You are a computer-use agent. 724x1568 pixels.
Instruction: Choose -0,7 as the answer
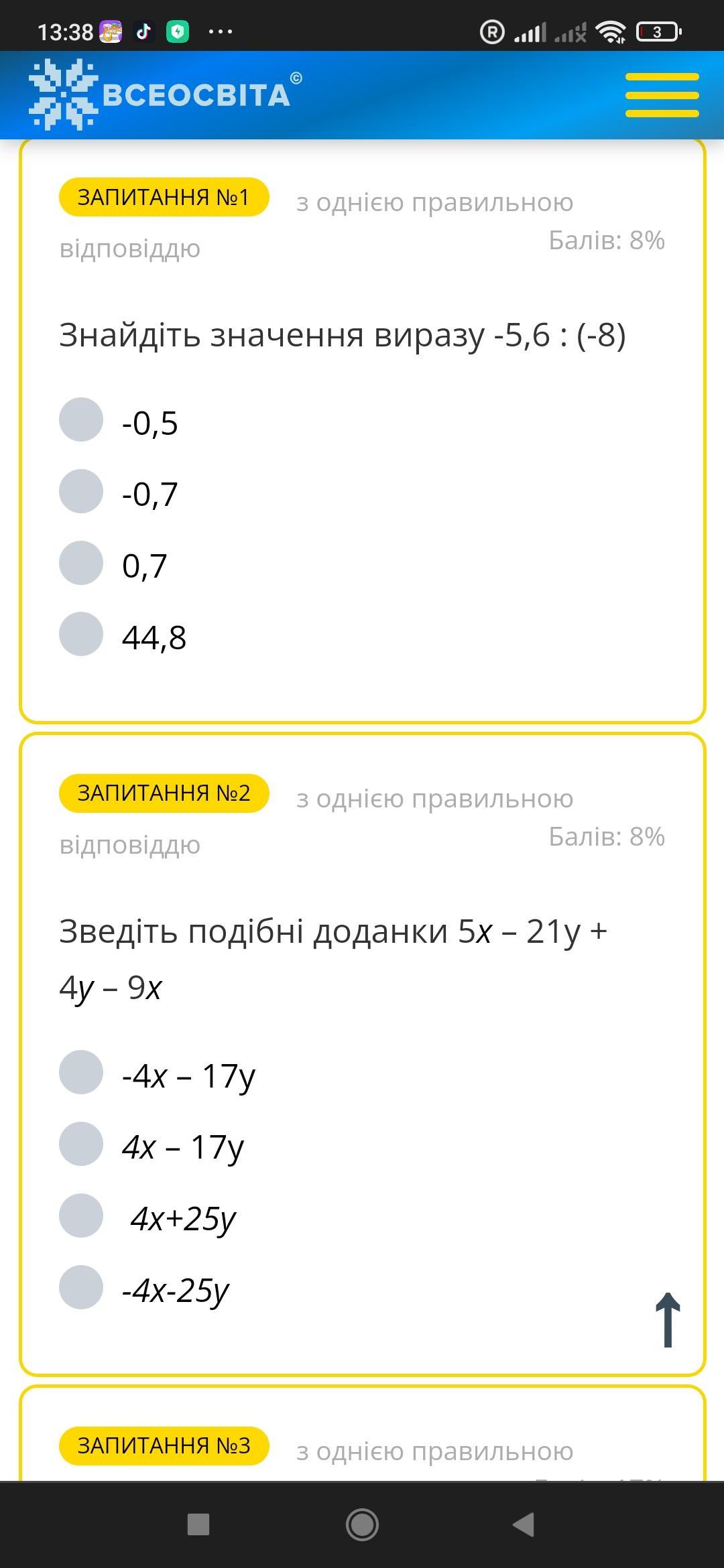point(81,491)
